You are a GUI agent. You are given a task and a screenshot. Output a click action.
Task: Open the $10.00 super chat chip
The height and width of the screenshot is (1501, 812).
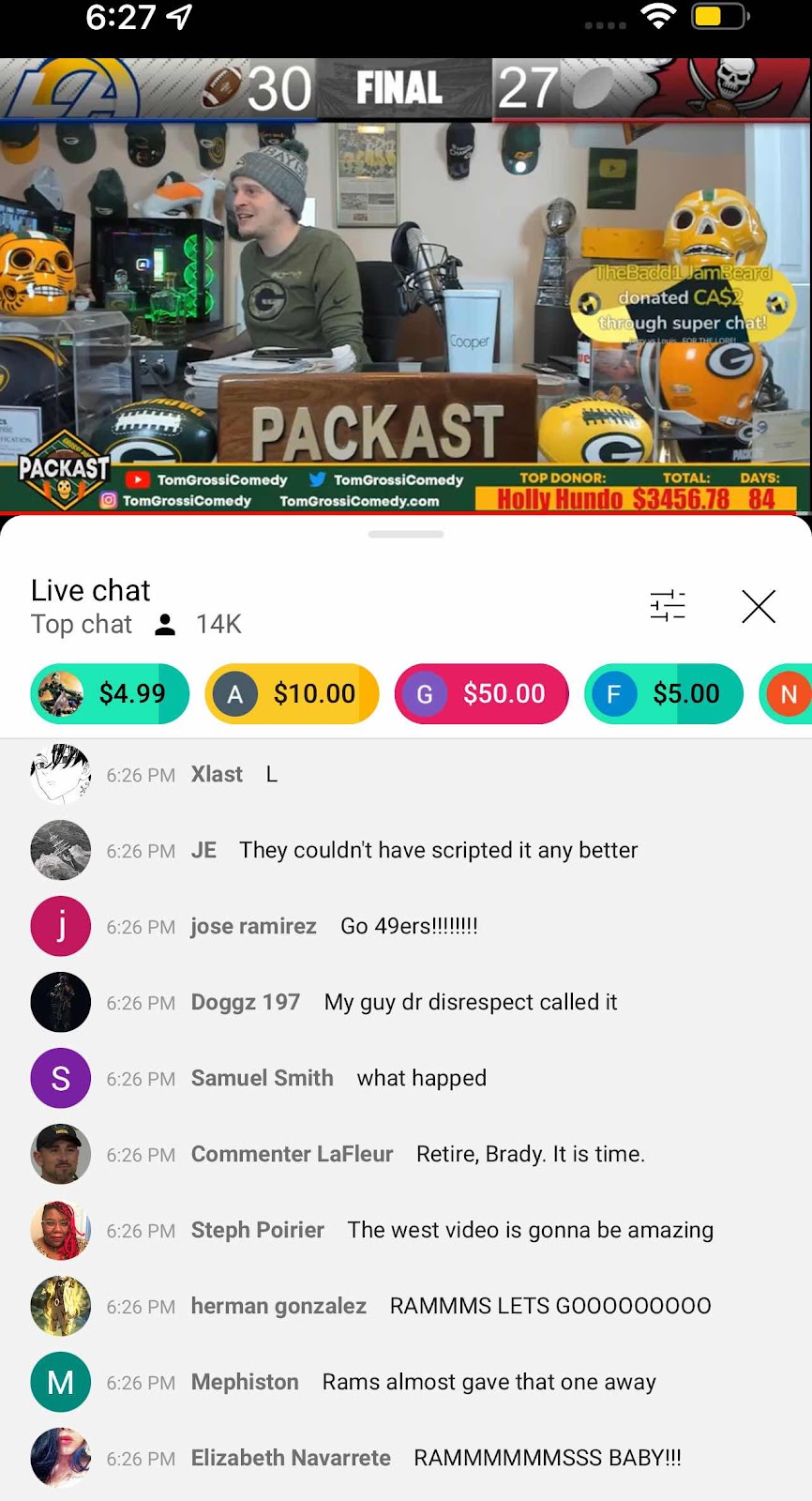click(292, 694)
